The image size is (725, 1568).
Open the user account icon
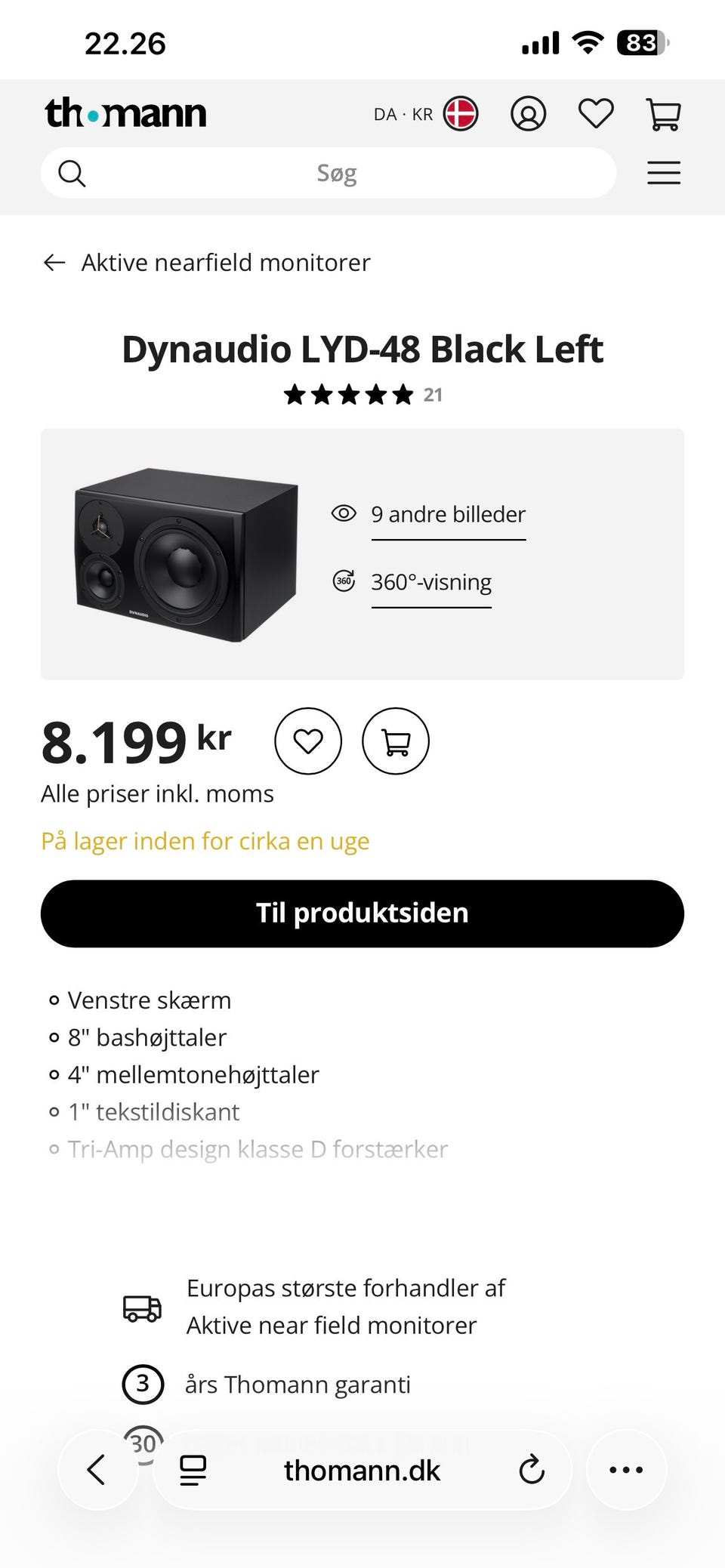pos(529,114)
